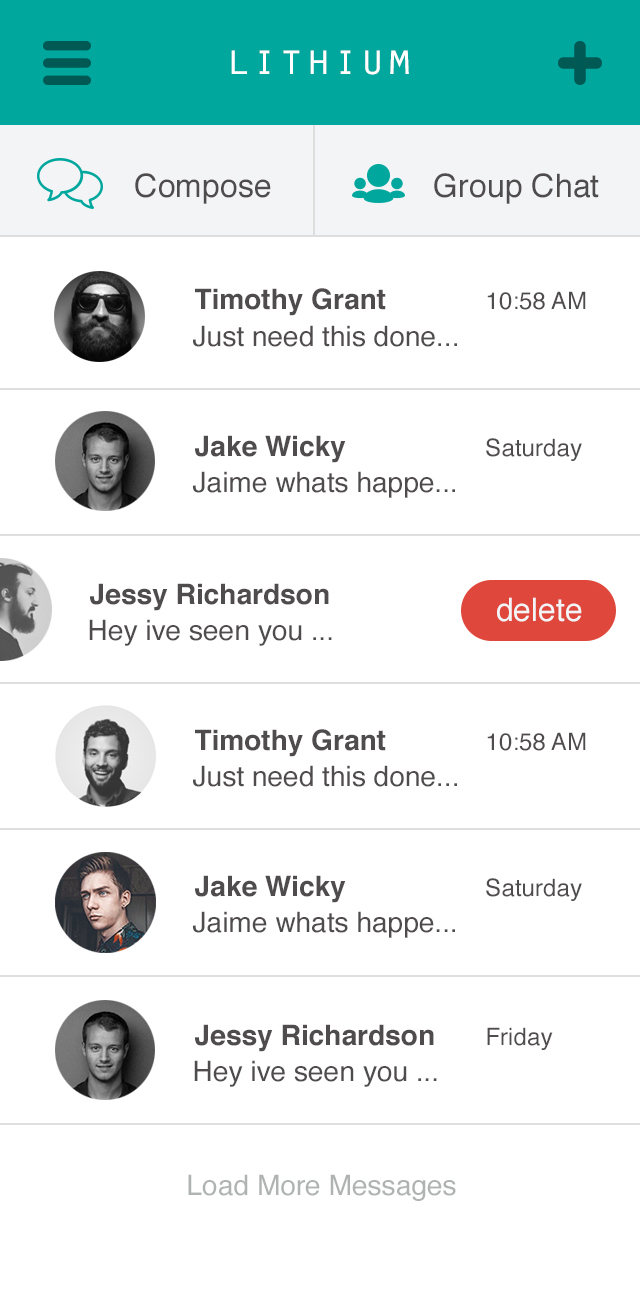Open the hamburger menu
Image resolution: width=640 pixels, height=1297 pixels.
pyautogui.click(x=67, y=63)
